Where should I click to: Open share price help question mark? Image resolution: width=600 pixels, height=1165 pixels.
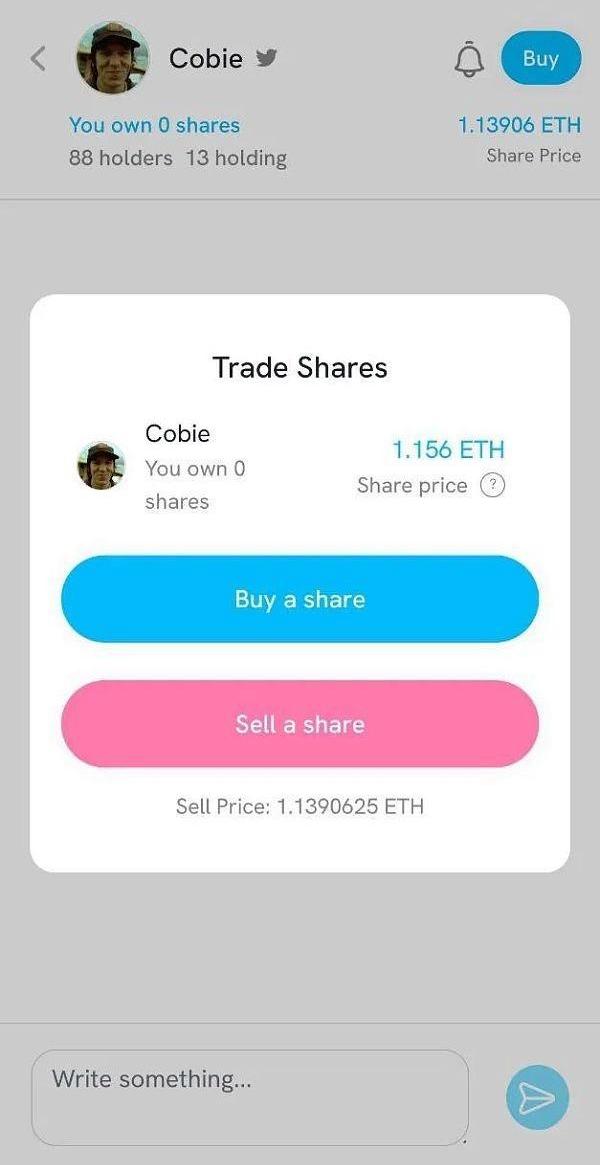[x=492, y=485]
